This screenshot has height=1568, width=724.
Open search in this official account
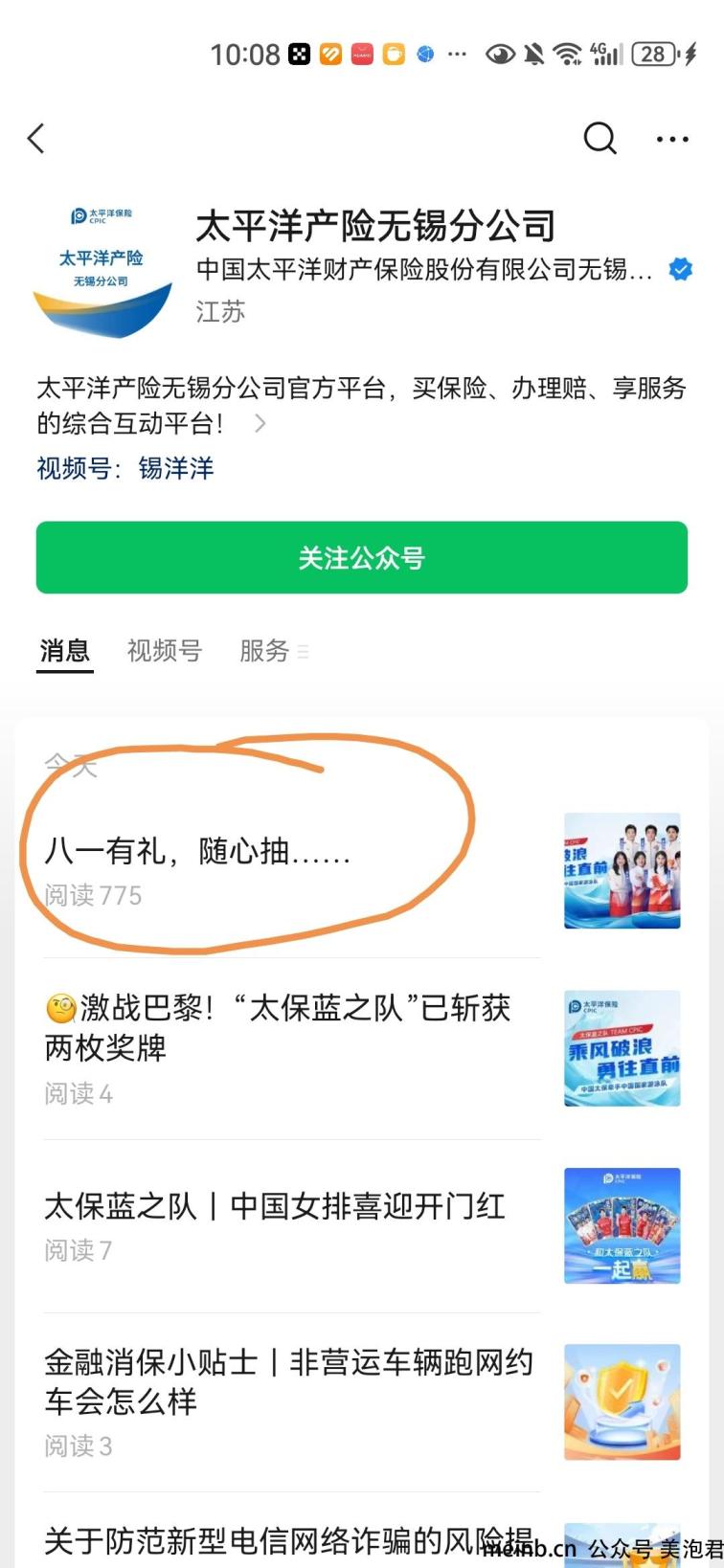[600, 139]
